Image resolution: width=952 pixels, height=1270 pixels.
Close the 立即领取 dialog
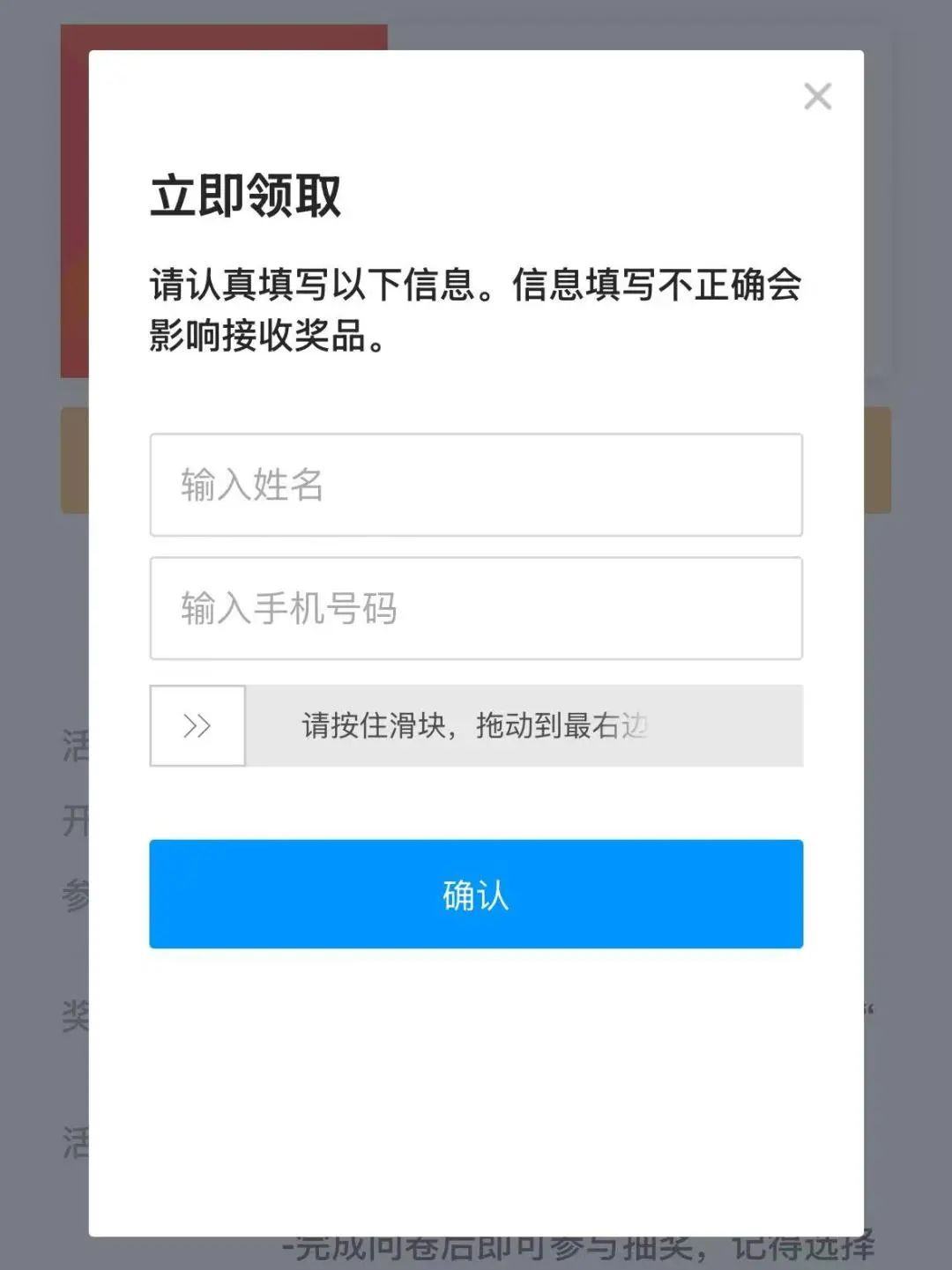[x=817, y=96]
